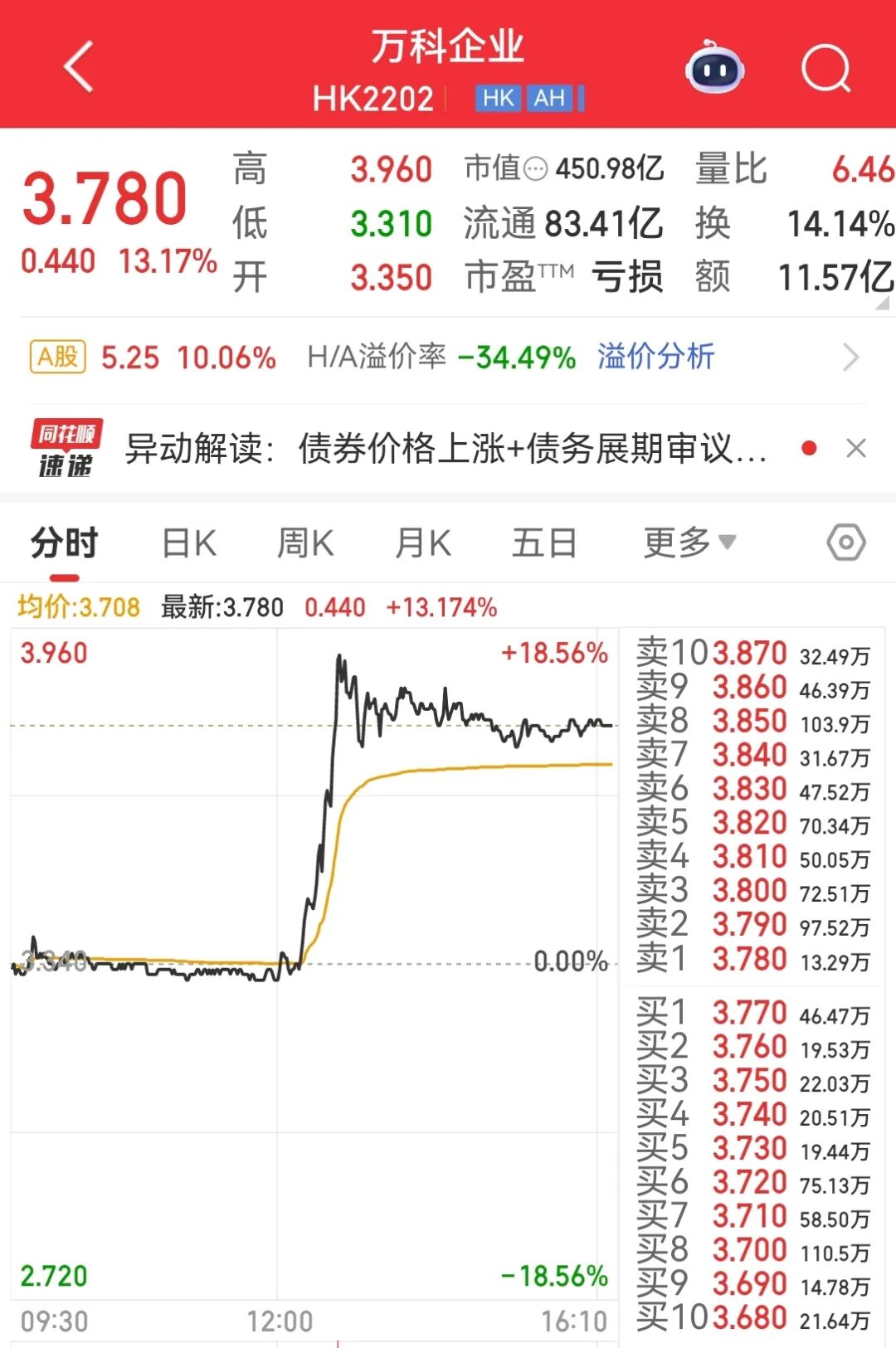This screenshot has height=1348, width=896.
Task: Tap the 同花顺速递 news logo
Action: (x=65, y=449)
